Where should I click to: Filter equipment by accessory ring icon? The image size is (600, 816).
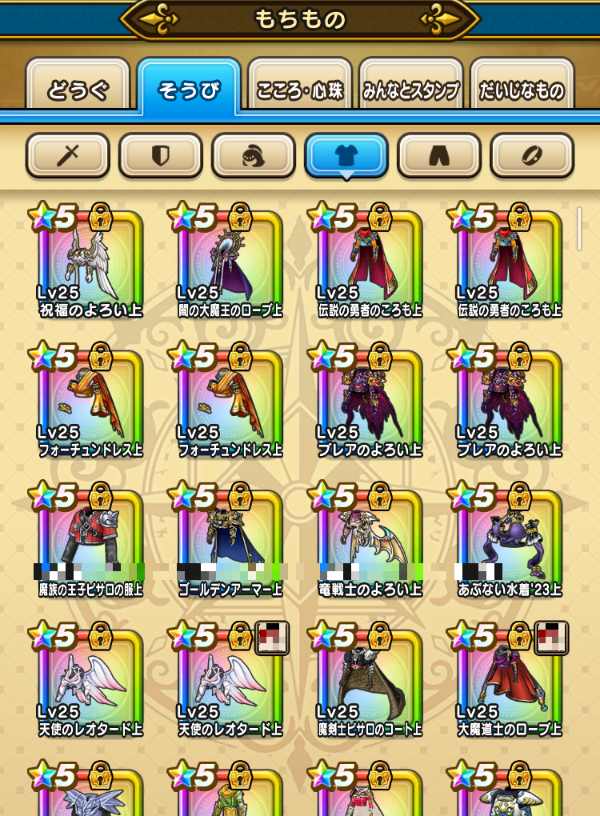pos(532,155)
